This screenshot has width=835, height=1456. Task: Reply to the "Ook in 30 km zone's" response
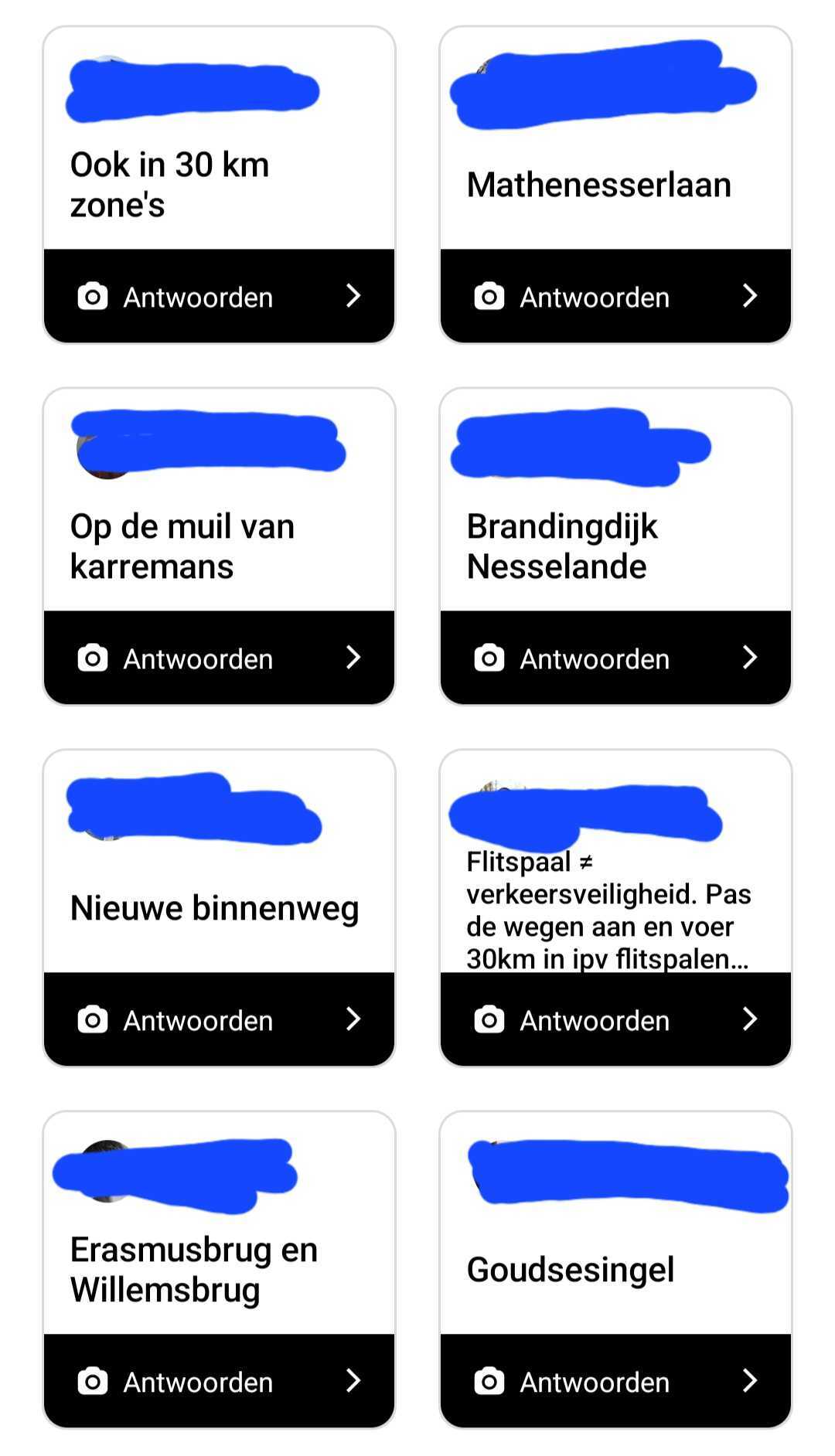pyautogui.click(x=219, y=296)
